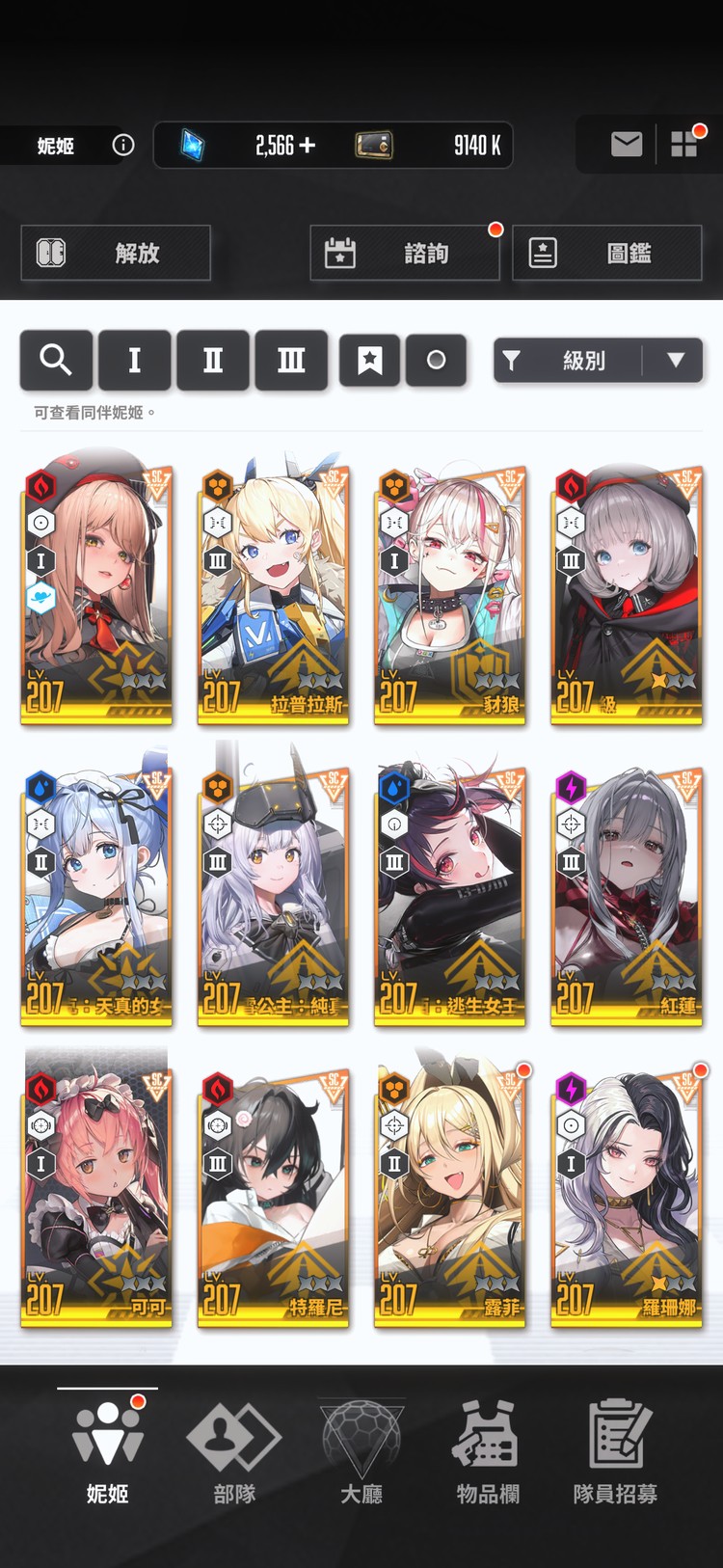Filter by burst III
This screenshot has height=1568, width=723.
tap(291, 360)
